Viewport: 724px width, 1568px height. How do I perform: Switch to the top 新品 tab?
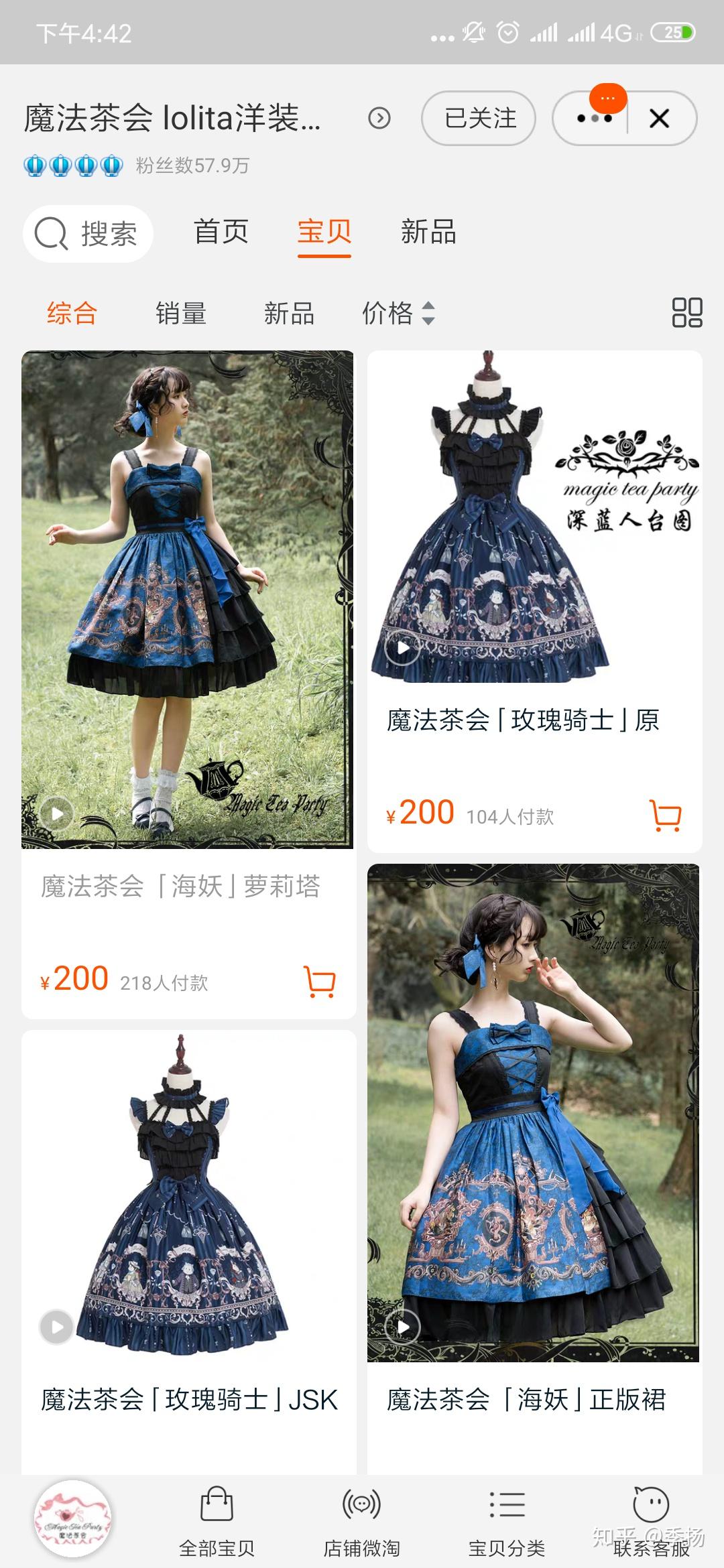tap(429, 232)
